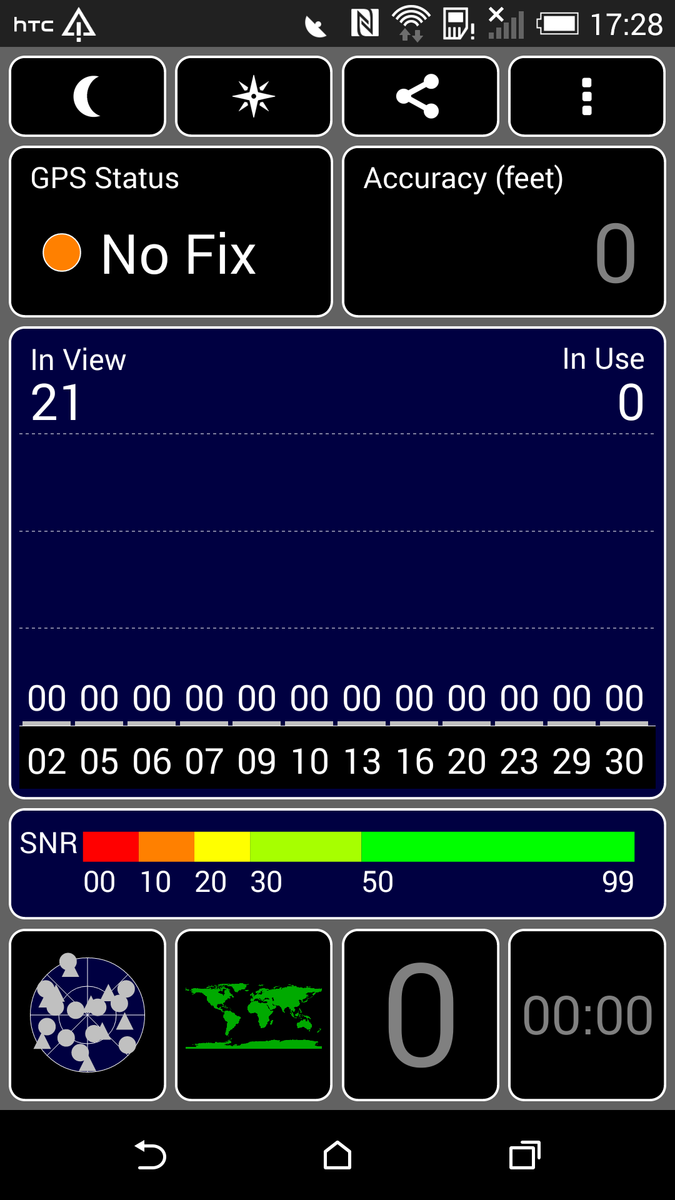Open the overflow menu

[586, 96]
